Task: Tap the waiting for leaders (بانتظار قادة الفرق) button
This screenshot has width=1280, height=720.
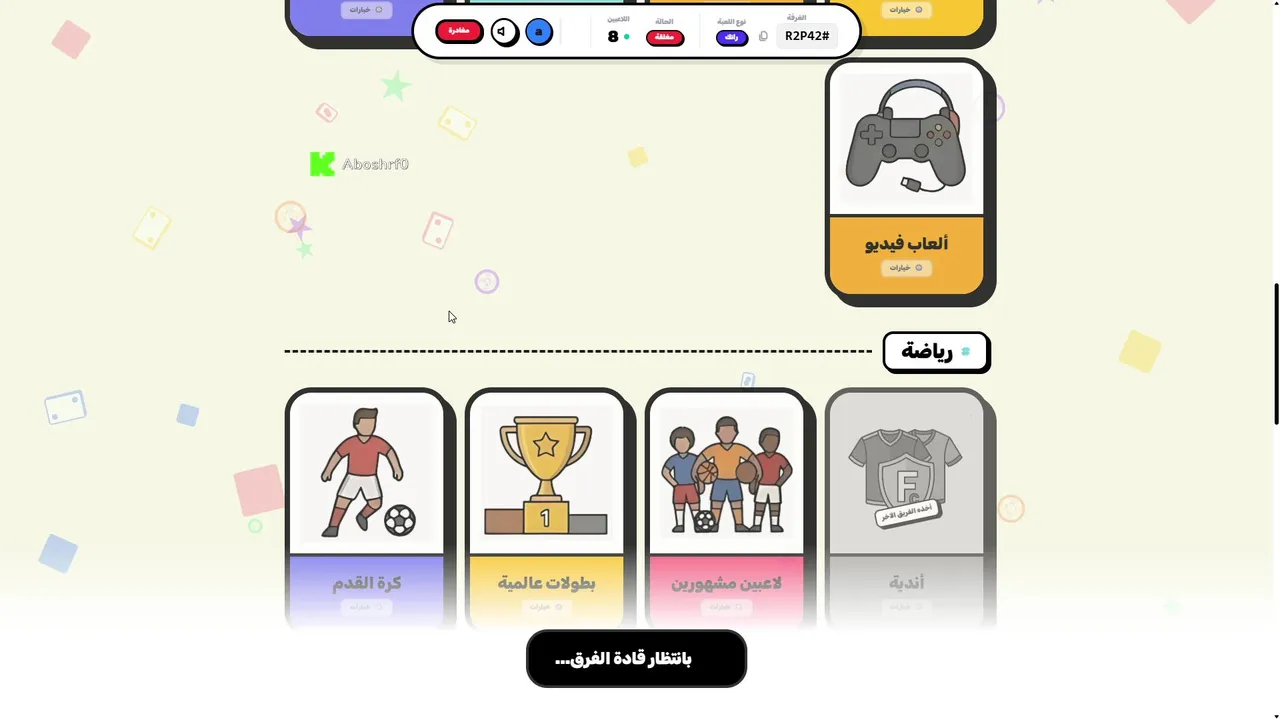Action: 636,659
